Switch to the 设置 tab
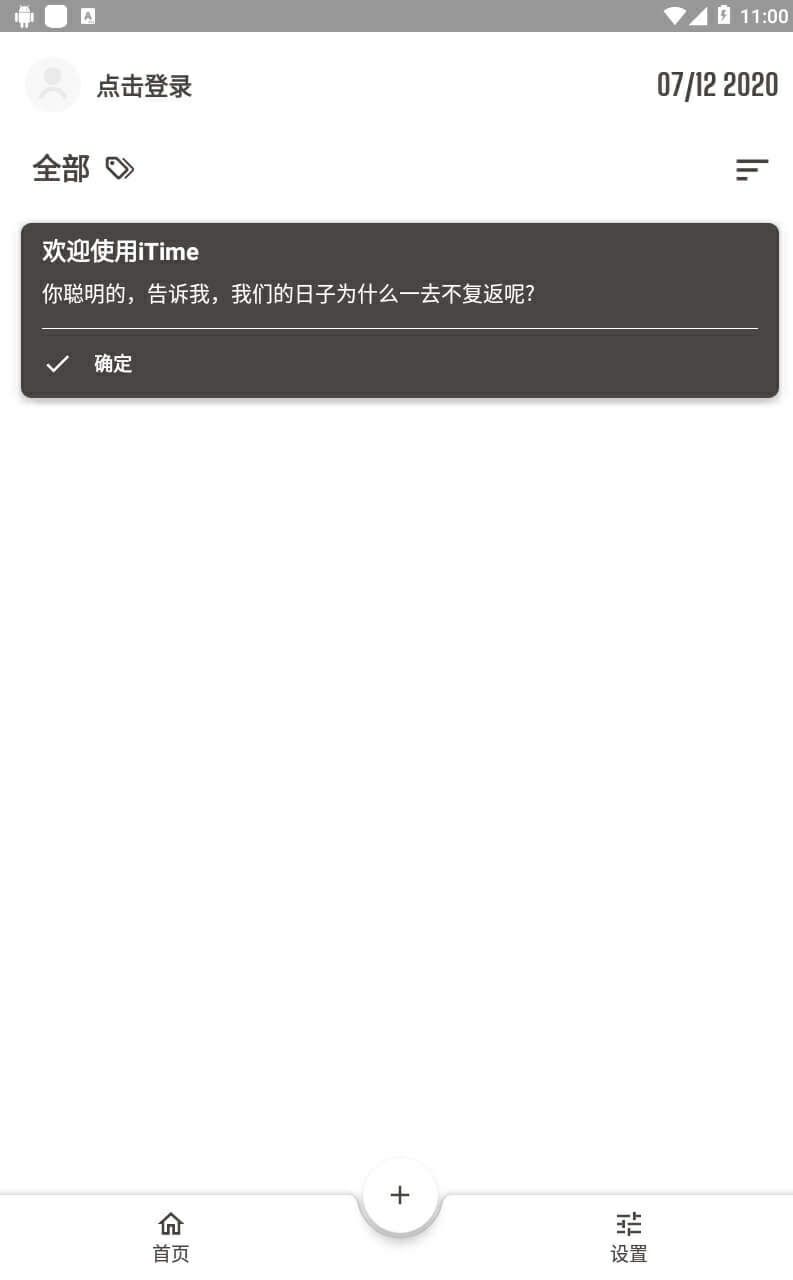 (x=628, y=1237)
